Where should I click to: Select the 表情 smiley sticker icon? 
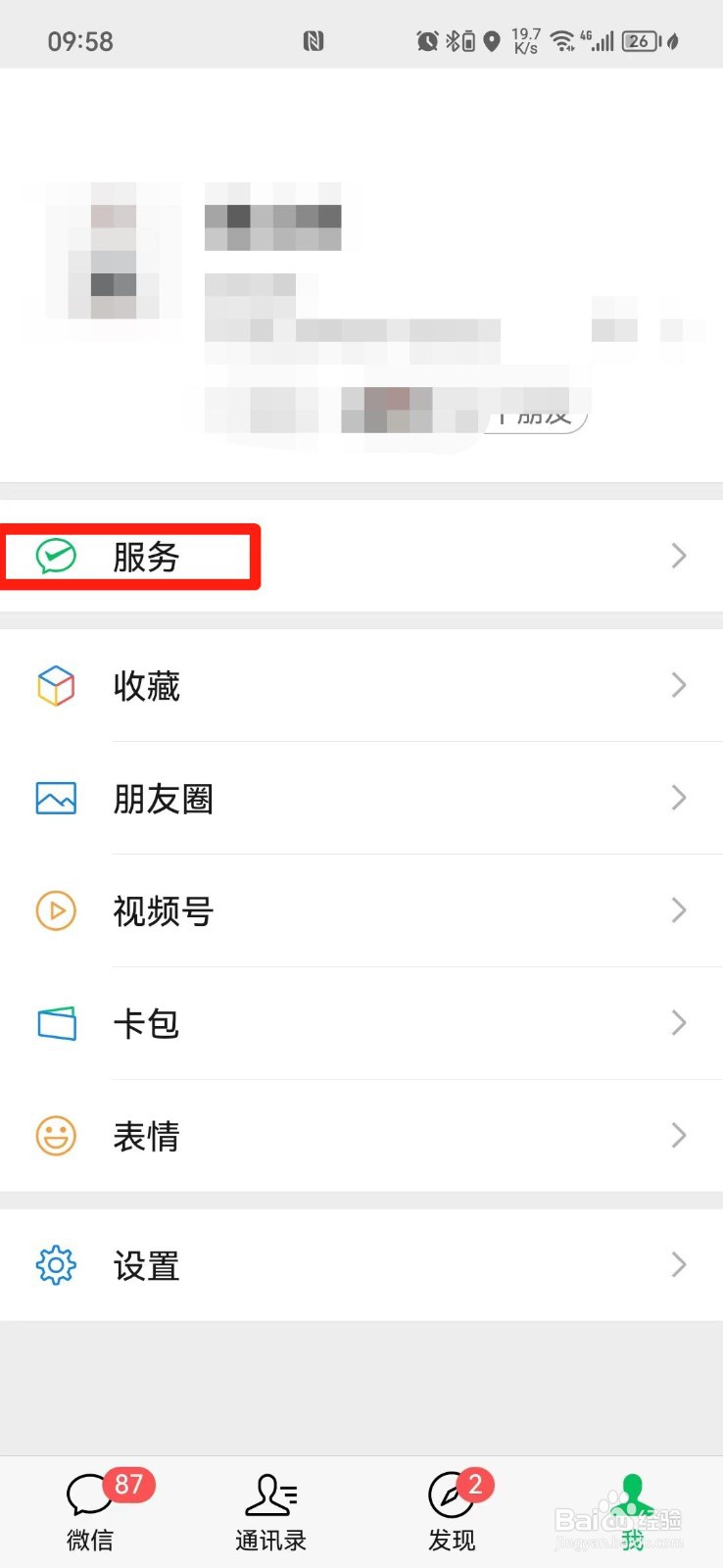click(x=56, y=1136)
